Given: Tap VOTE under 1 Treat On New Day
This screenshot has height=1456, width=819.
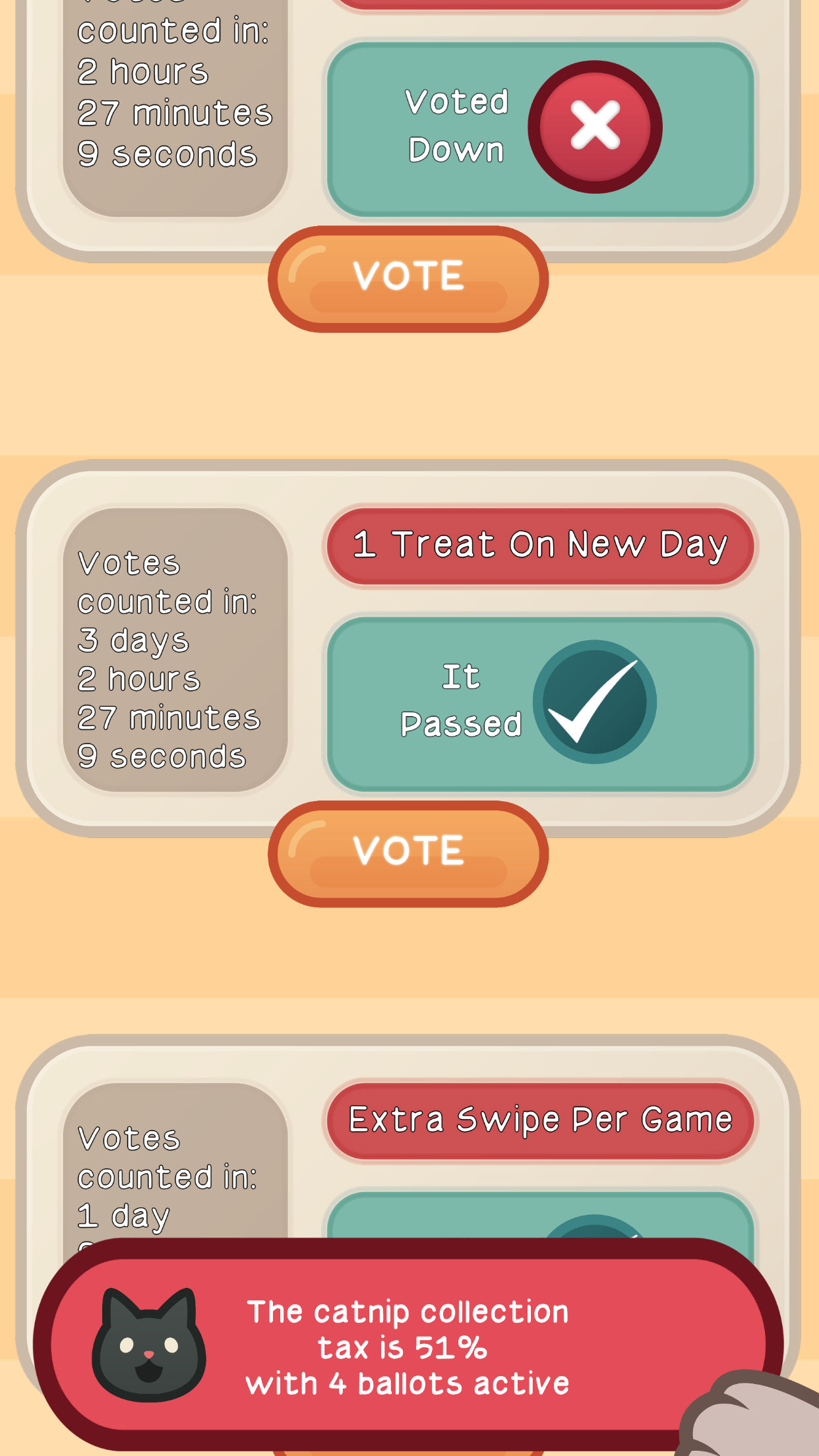Looking at the screenshot, I should point(408,854).
